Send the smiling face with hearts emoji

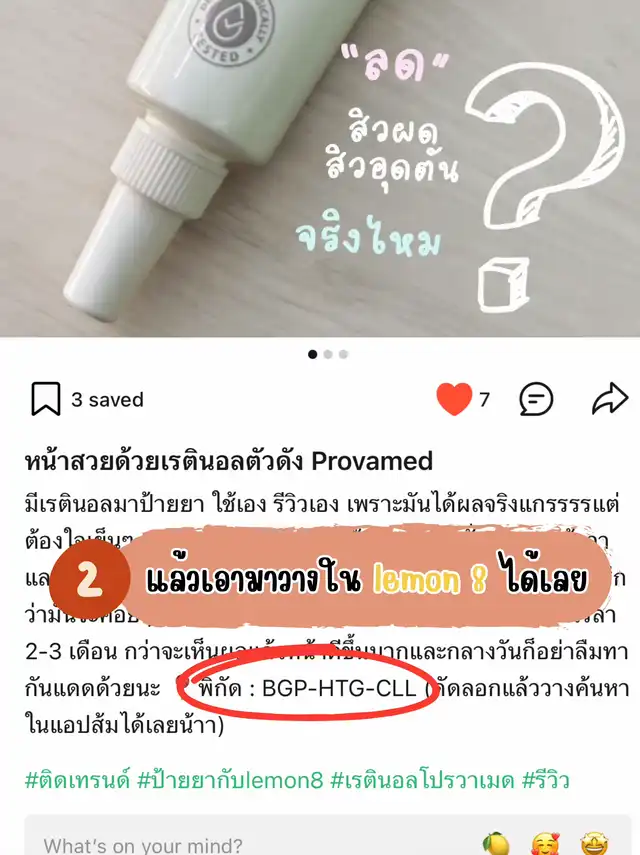(x=546, y=844)
